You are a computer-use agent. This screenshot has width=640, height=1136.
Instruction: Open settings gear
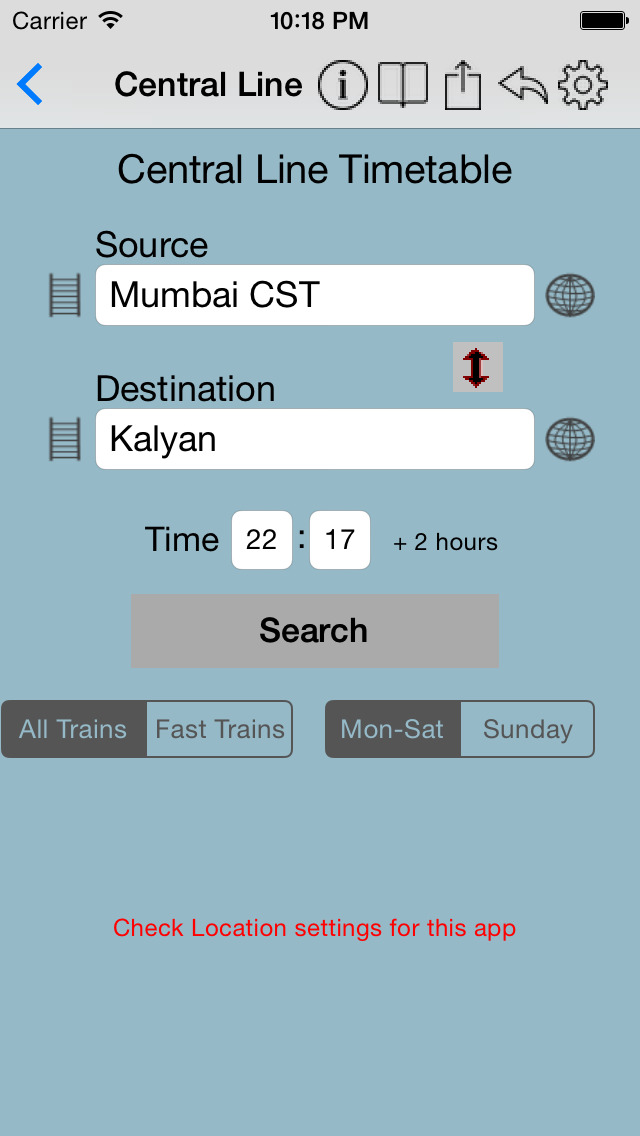(583, 85)
